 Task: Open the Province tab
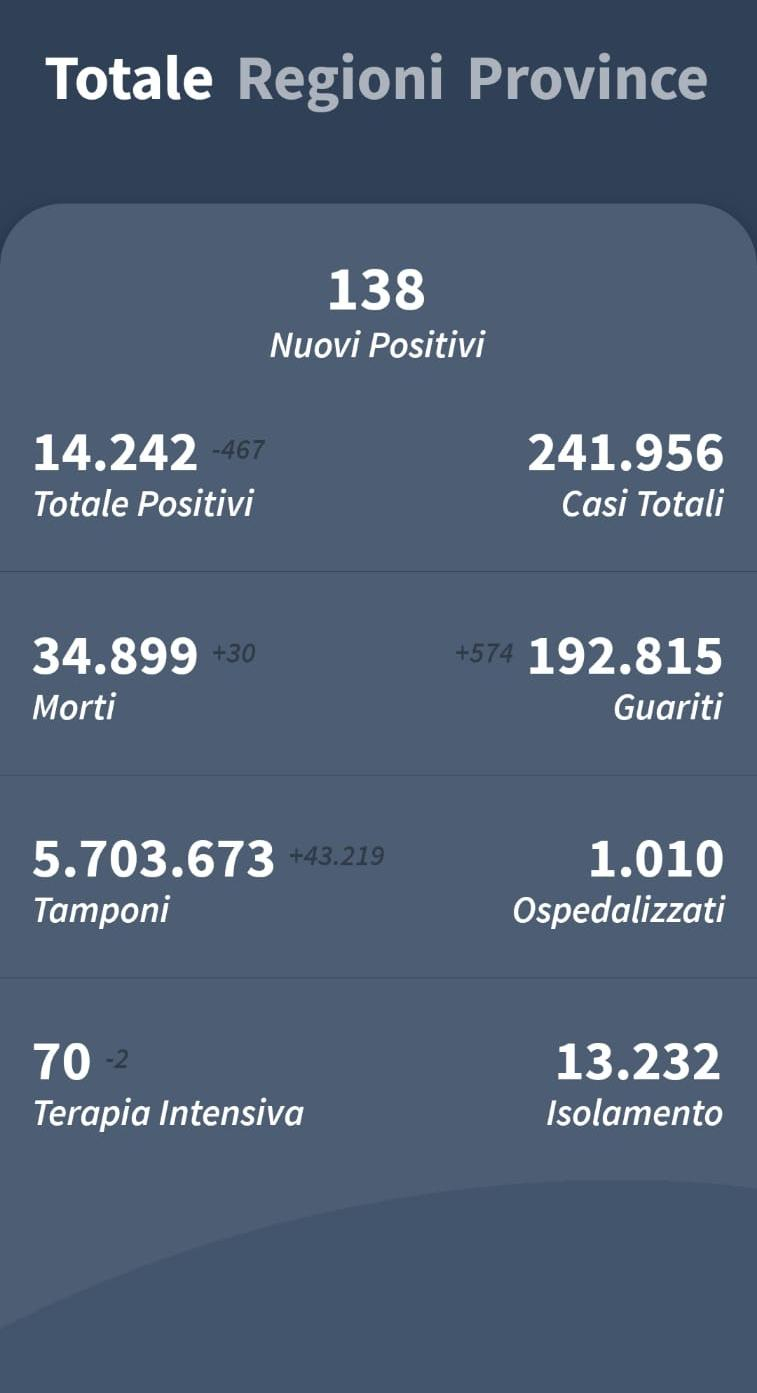pos(588,79)
